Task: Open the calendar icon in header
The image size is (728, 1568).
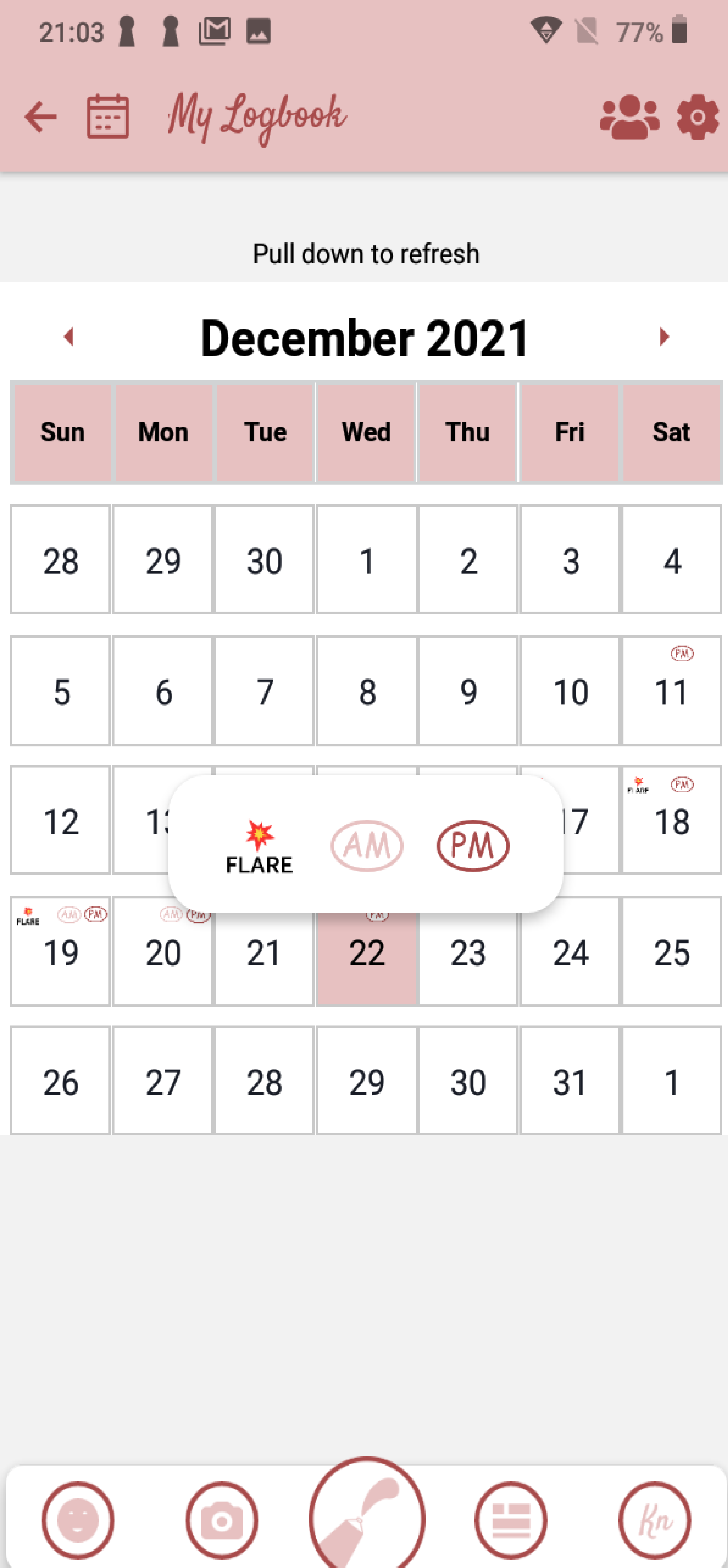Action: (108, 116)
